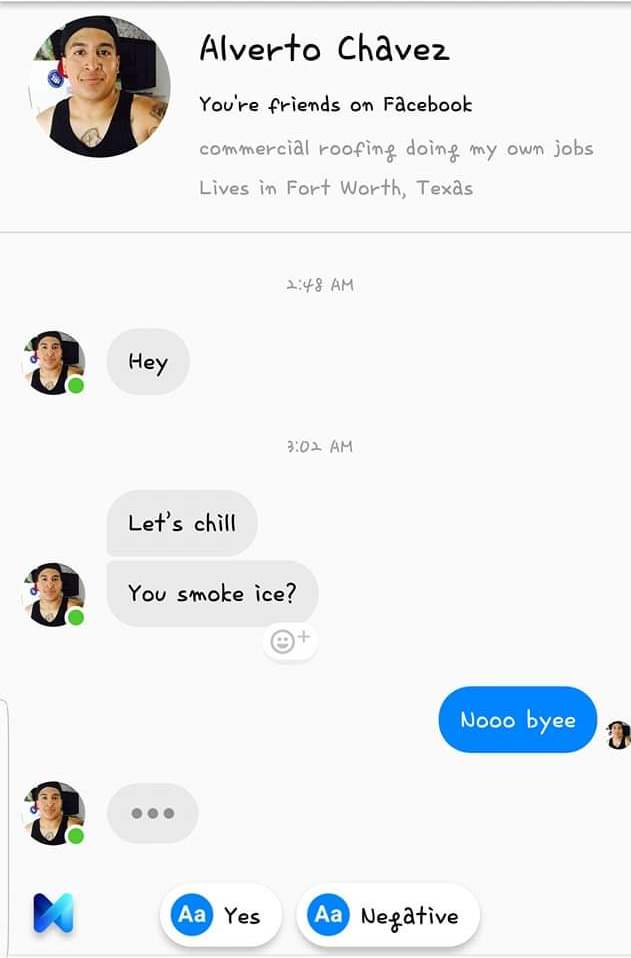Send the suggested reply Negative
The width and height of the screenshot is (631, 958).
pyautogui.click(x=388, y=915)
